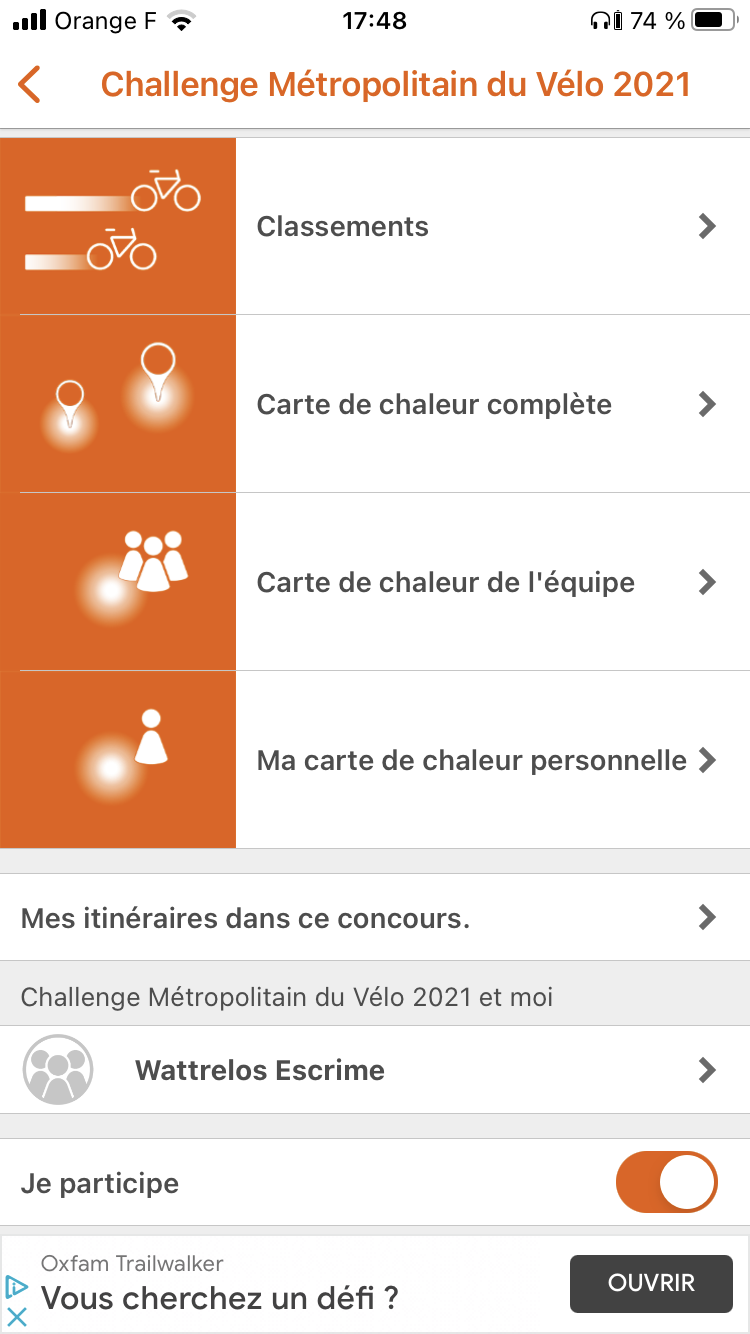Close the Oxfam Trailwalker ad banner
Image resolution: width=750 pixels, height=1334 pixels.
click(17, 1318)
